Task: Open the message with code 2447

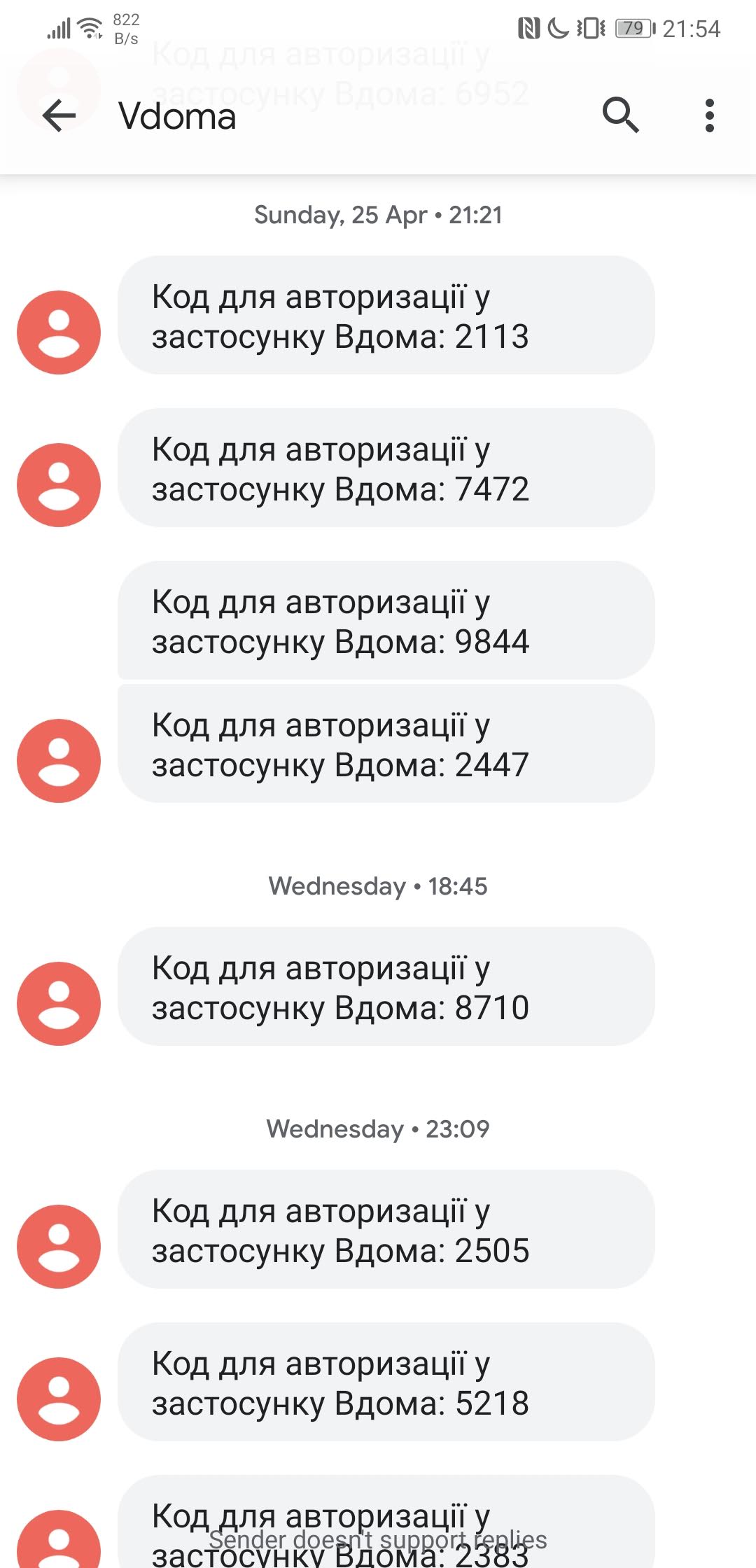Action: pyautogui.click(x=386, y=744)
